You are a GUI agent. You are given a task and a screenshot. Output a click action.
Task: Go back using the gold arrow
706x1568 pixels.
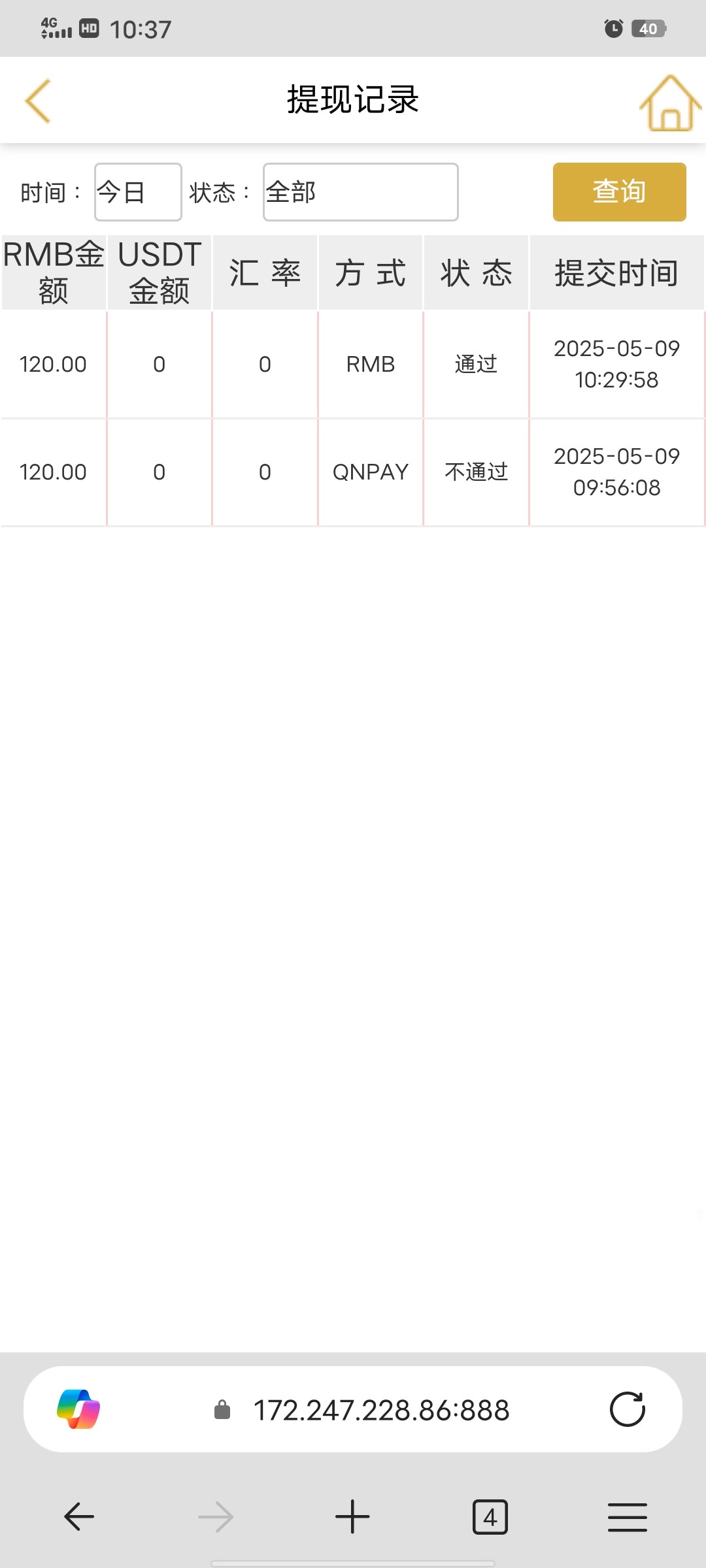[x=38, y=101]
